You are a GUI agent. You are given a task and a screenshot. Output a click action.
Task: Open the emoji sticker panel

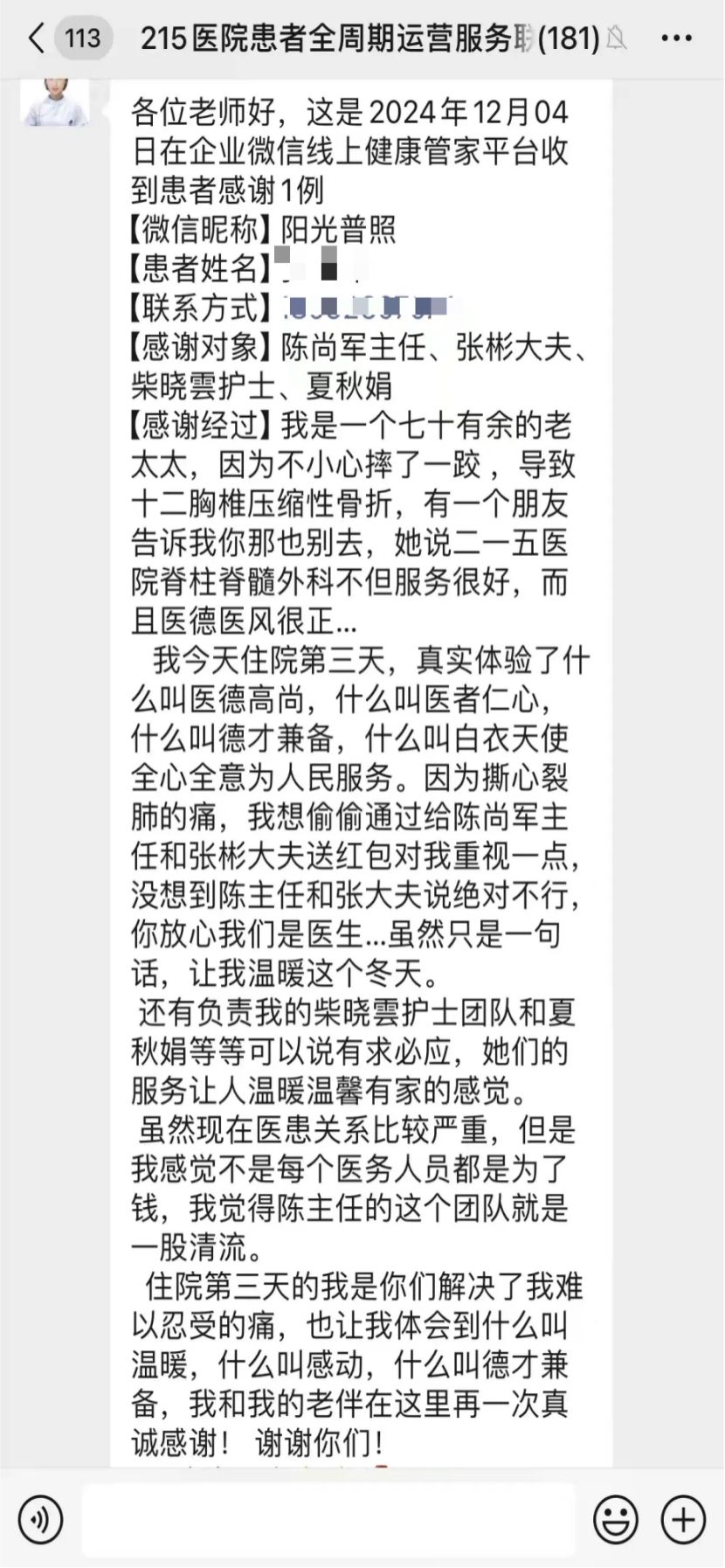(x=615, y=1520)
